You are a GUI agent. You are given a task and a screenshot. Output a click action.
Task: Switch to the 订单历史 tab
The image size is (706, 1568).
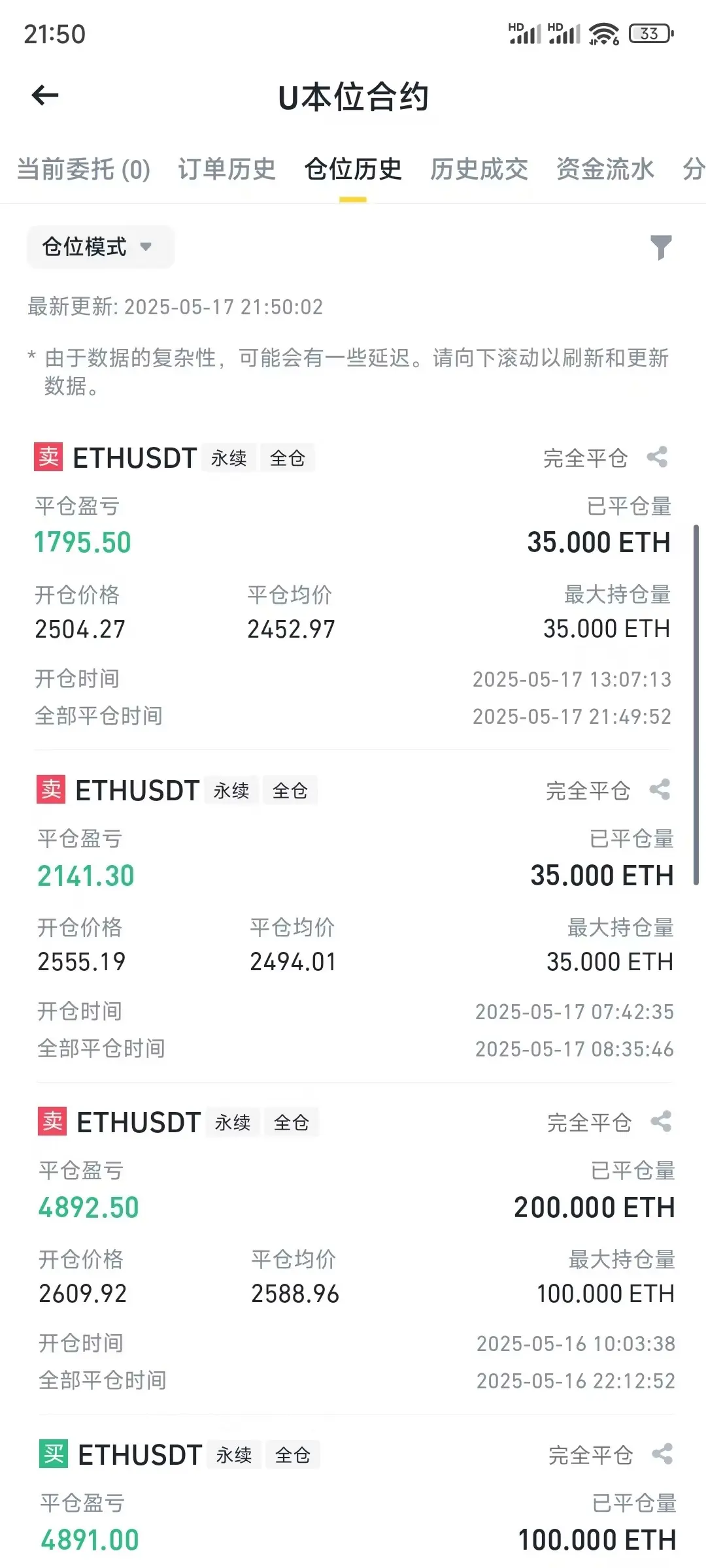(227, 169)
